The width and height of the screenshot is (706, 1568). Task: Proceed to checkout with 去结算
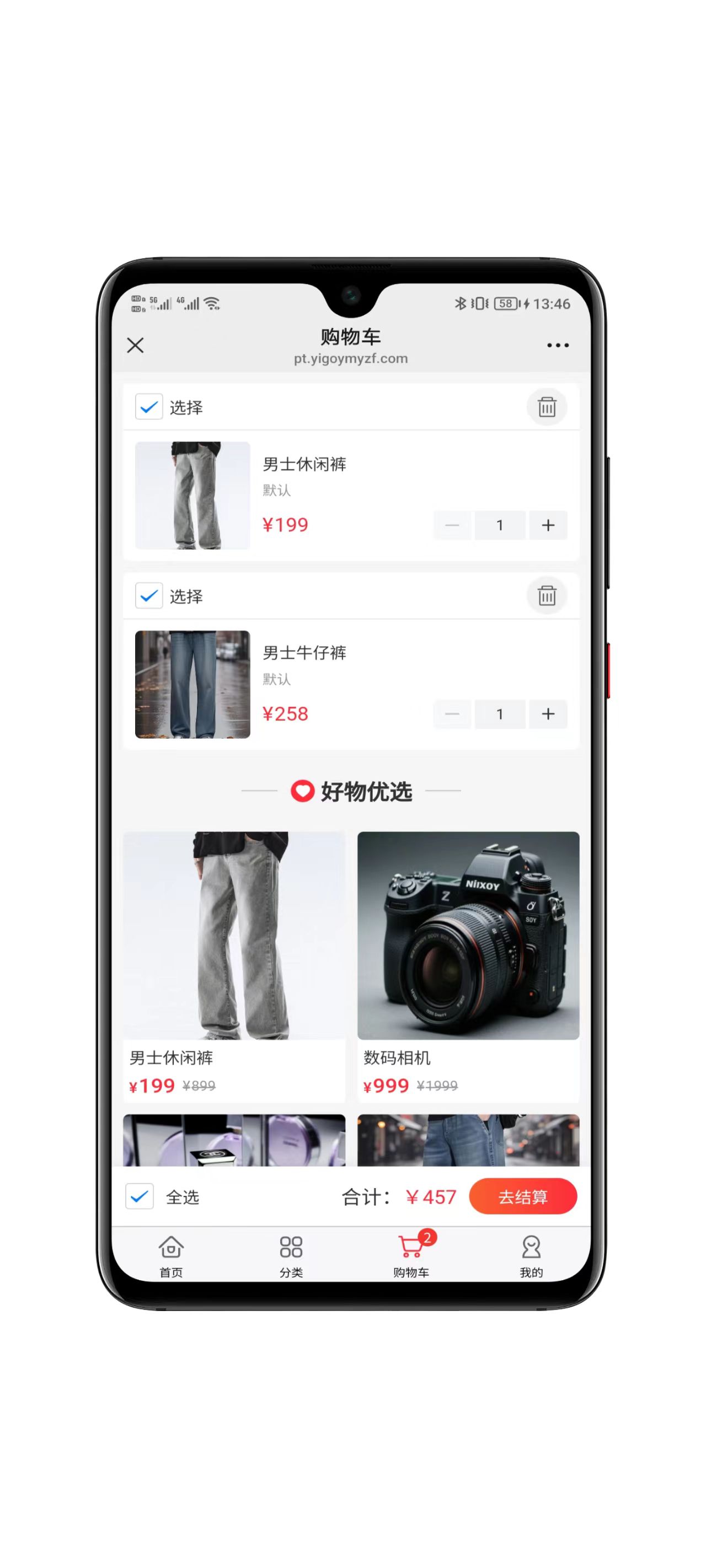(x=523, y=1196)
